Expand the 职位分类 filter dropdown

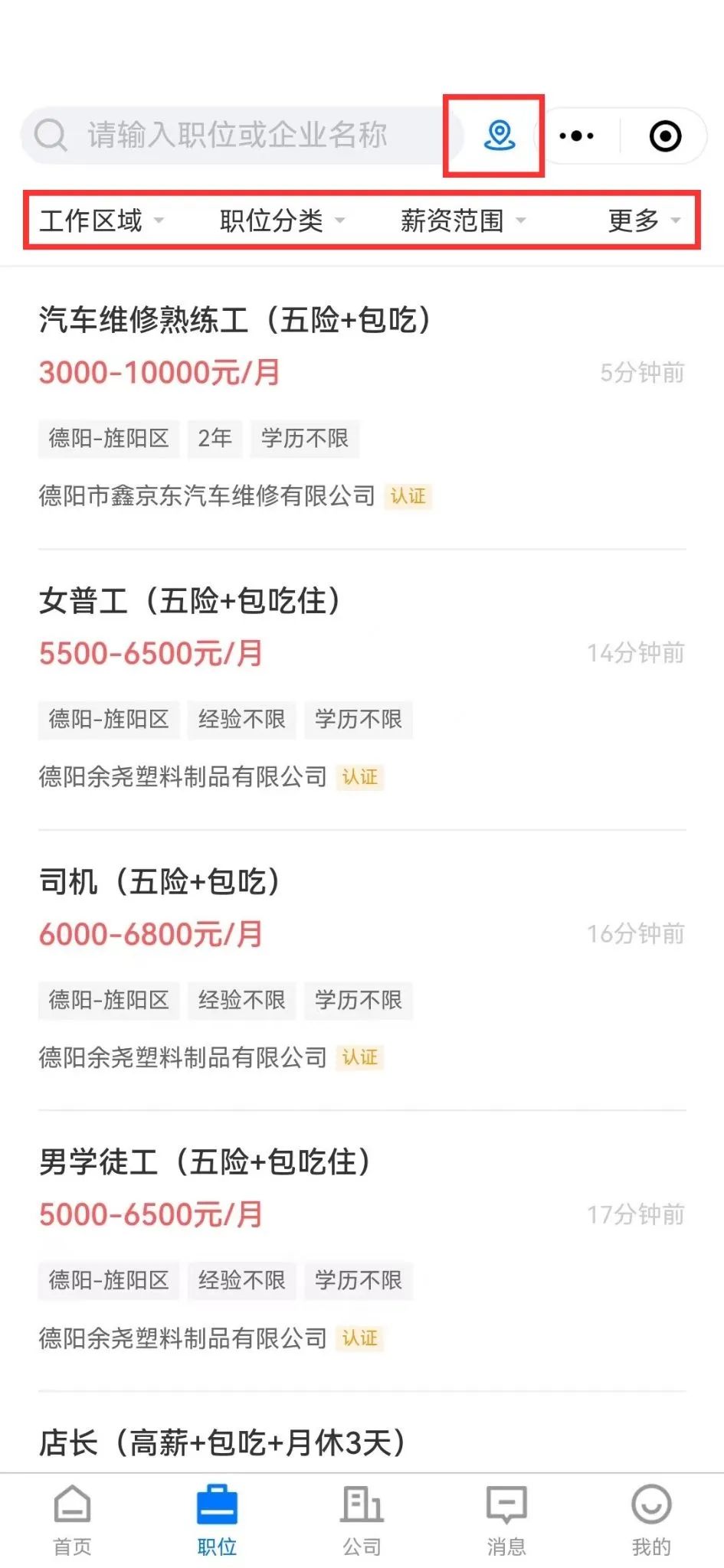282,220
